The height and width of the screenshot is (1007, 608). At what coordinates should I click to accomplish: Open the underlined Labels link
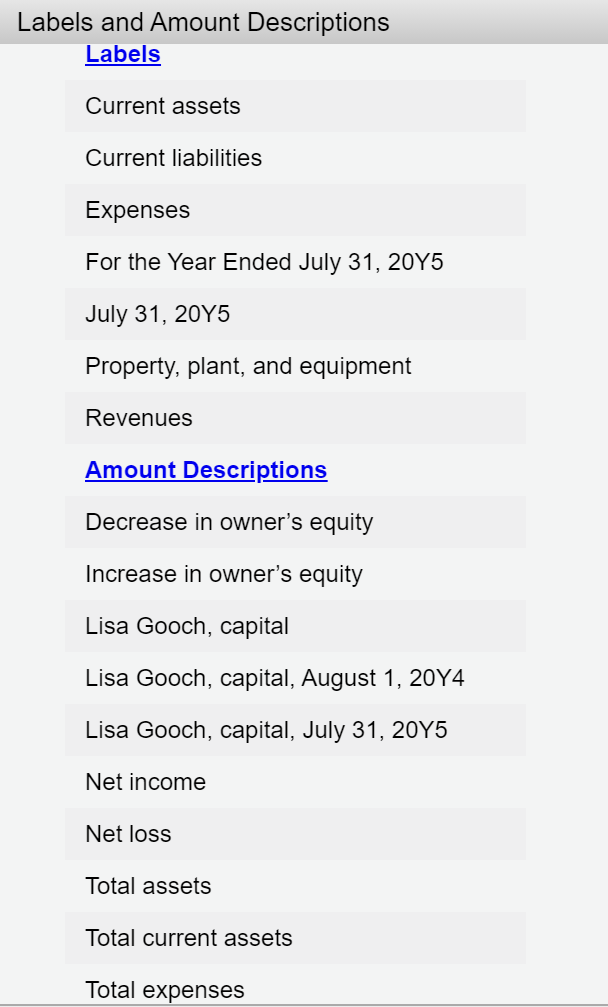(123, 55)
